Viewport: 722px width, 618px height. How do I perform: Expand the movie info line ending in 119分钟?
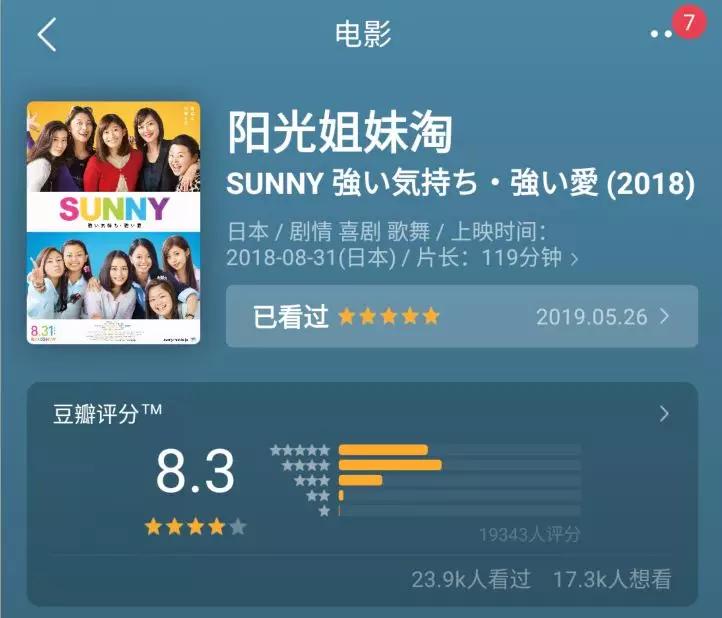coord(574,258)
